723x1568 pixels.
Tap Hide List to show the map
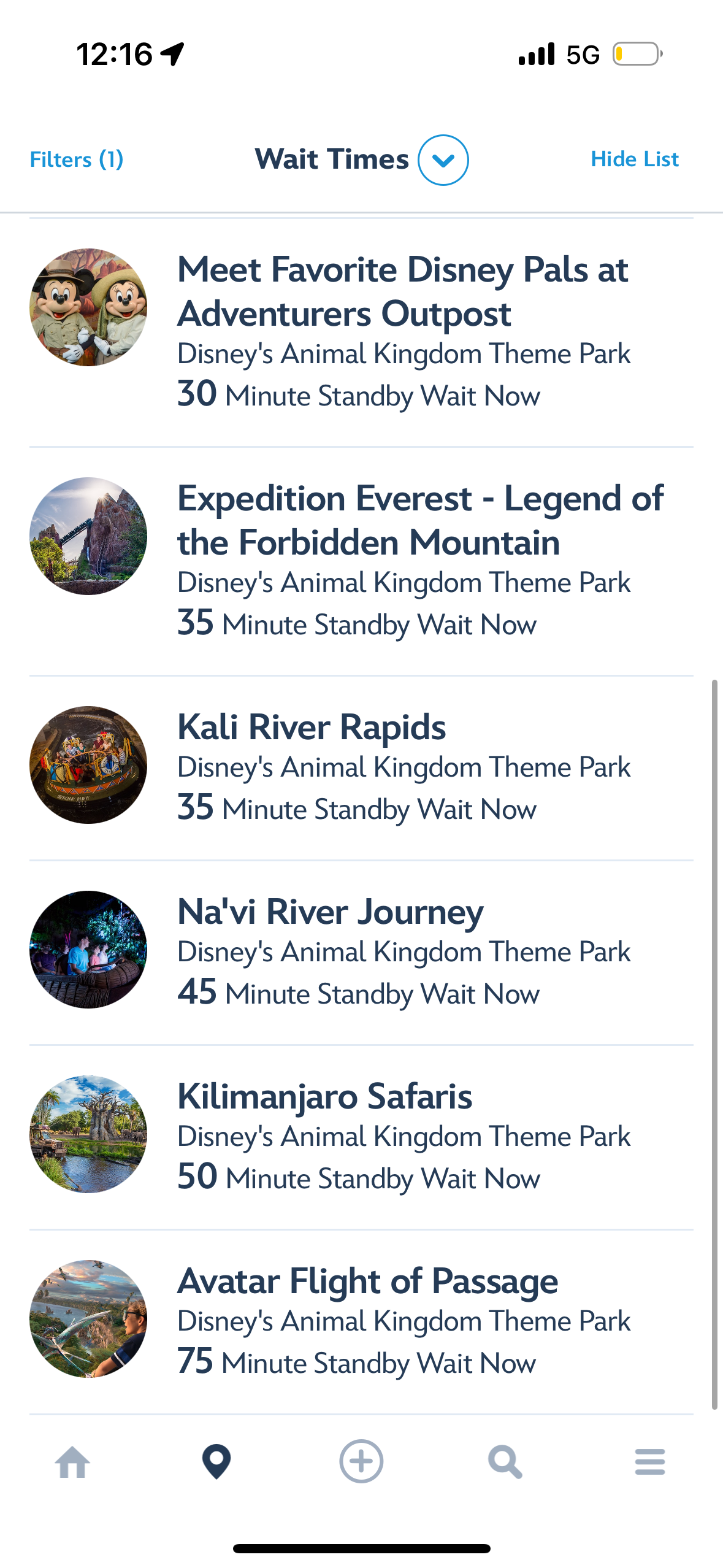(634, 159)
